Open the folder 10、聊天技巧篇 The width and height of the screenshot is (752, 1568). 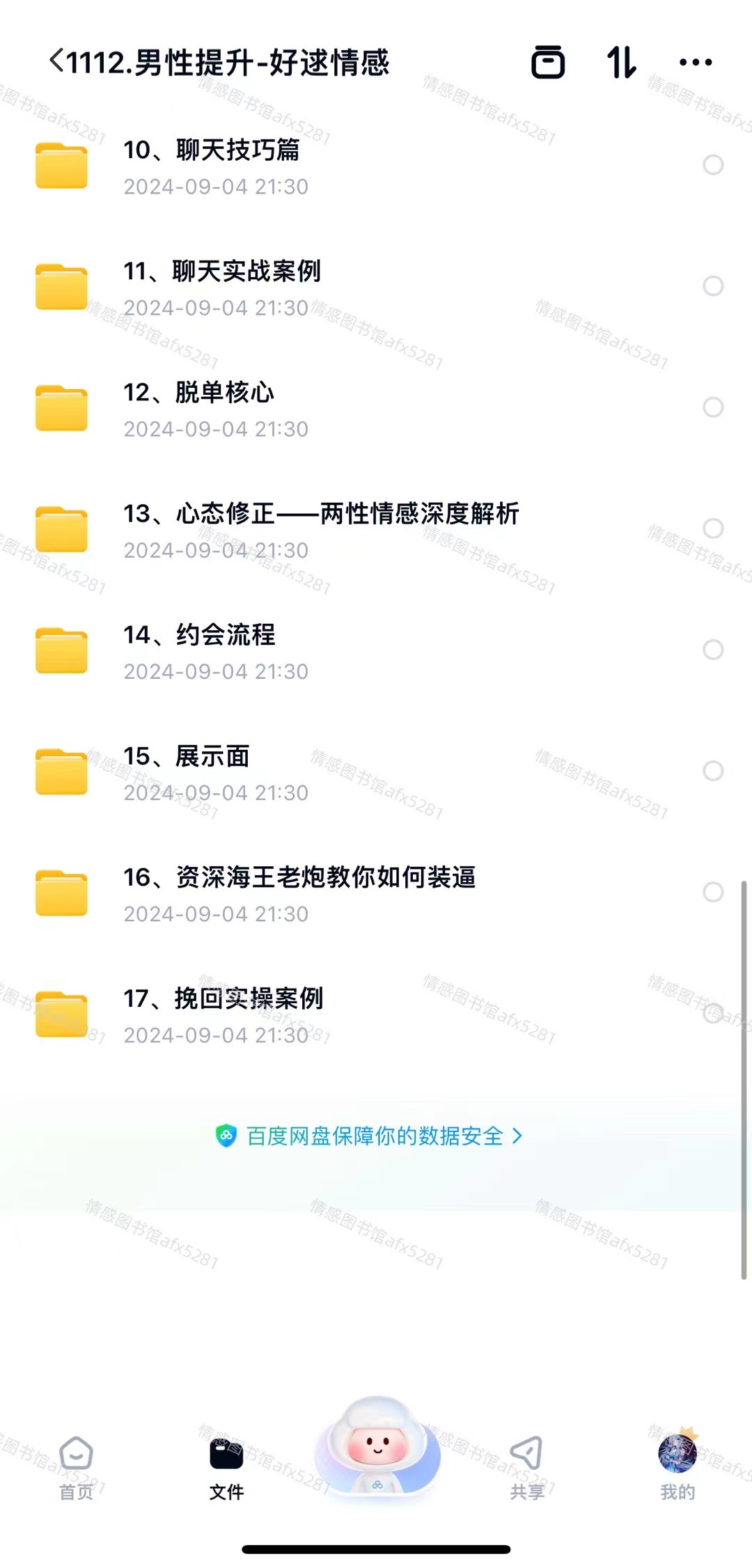tap(212, 166)
